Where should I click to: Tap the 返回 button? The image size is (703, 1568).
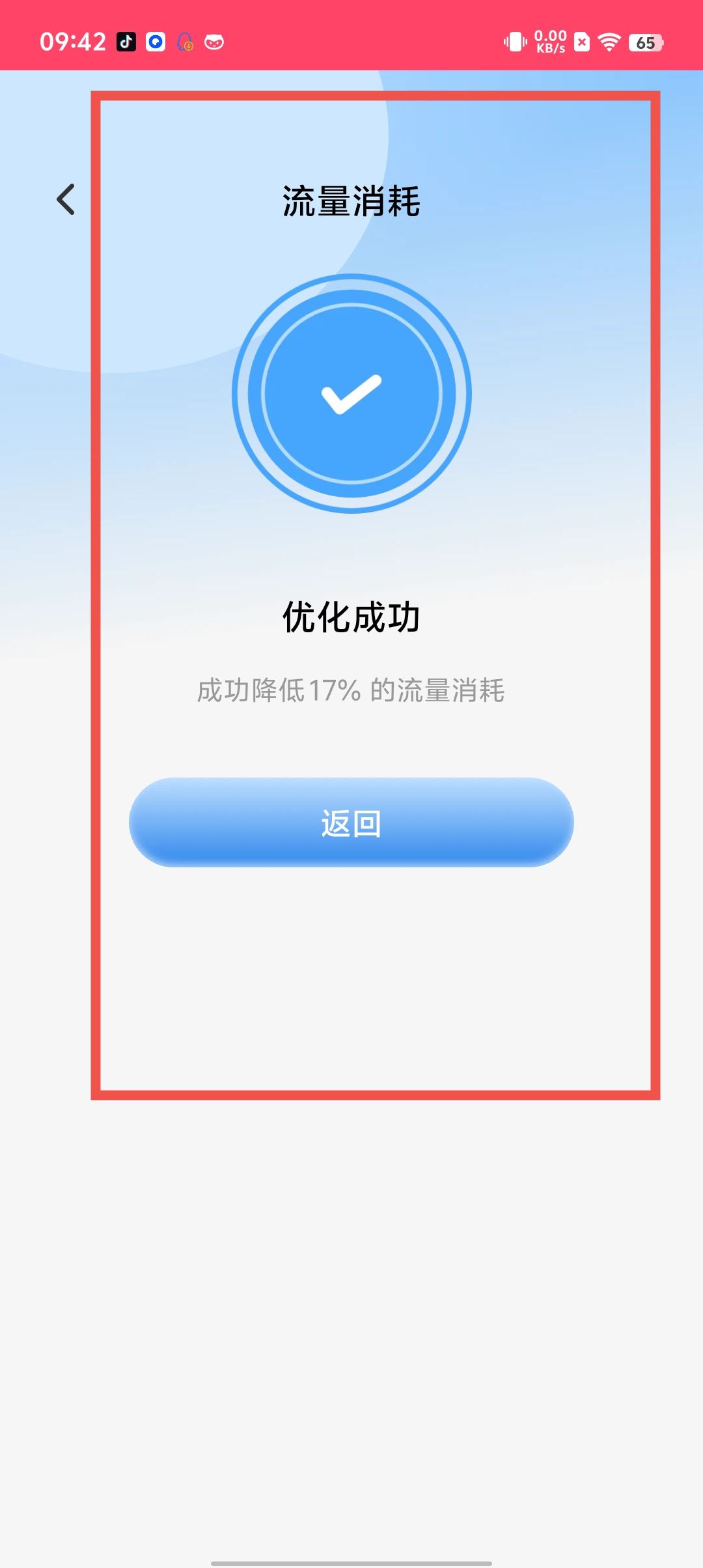(x=351, y=823)
